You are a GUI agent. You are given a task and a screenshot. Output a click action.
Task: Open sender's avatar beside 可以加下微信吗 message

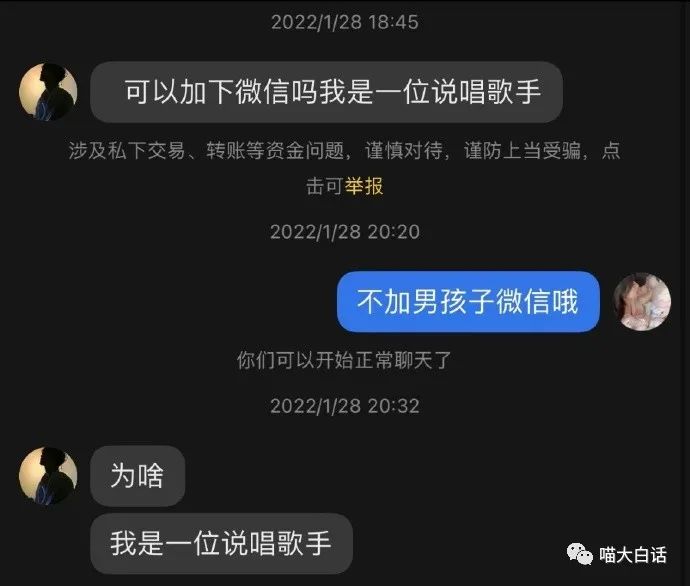click(x=49, y=92)
